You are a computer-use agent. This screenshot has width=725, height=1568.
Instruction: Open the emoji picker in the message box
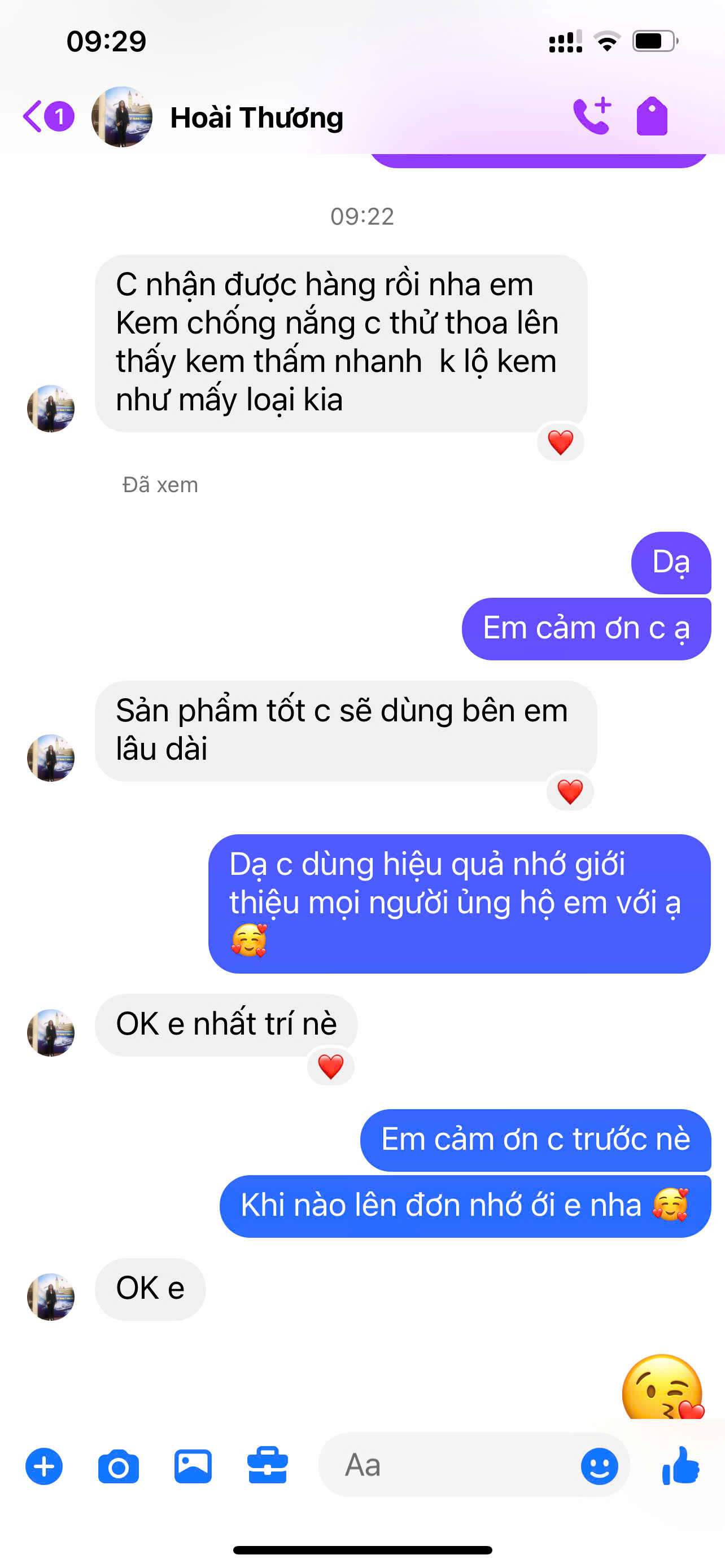[599, 1466]
